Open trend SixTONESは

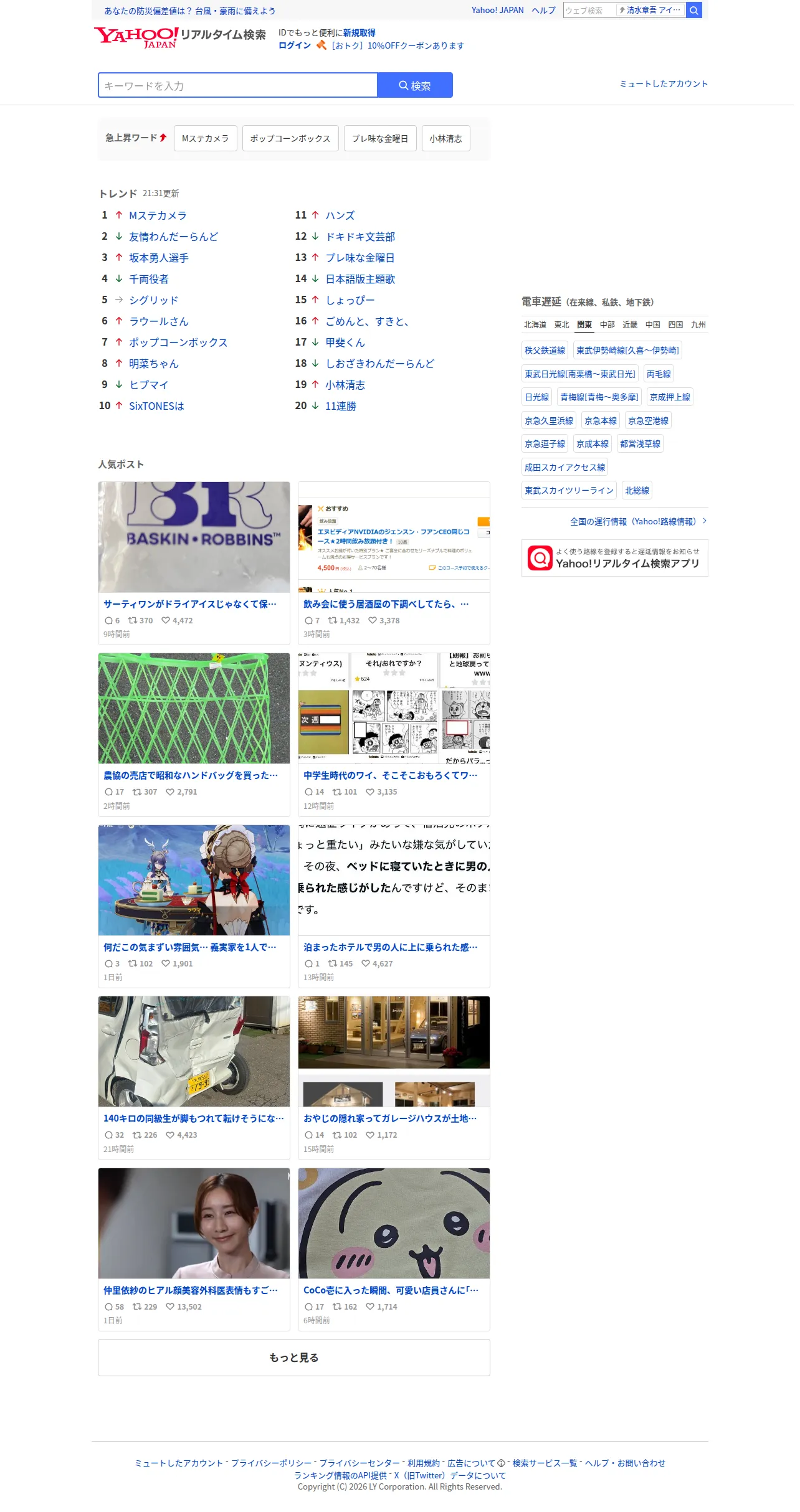coord(156,406)
